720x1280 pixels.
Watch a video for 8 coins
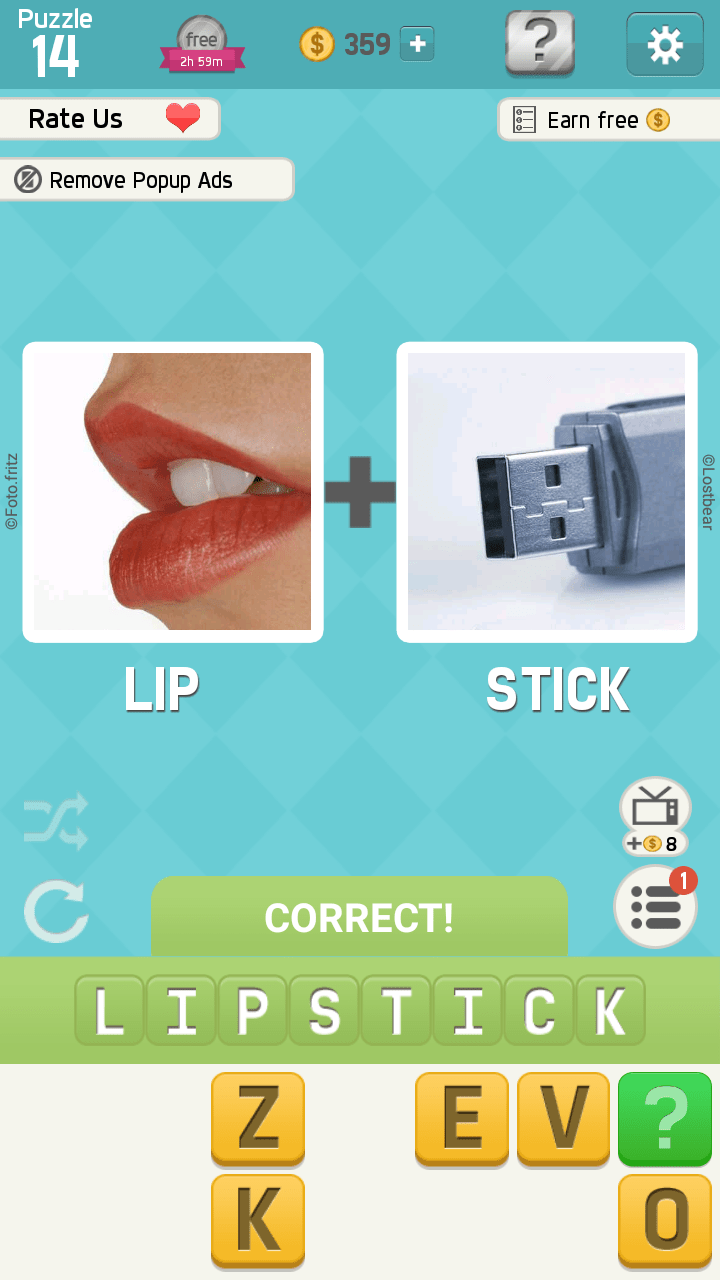pyautogui.click(x=655, y=816)
